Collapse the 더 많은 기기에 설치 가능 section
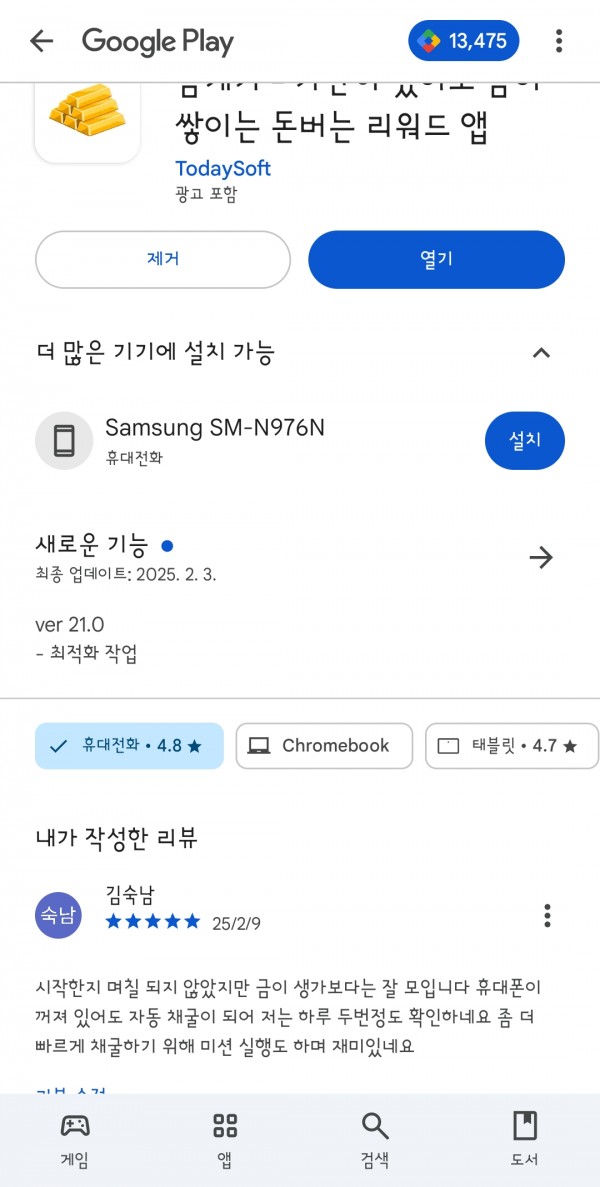This screenshot has height=1187, width=600. (x=541, y=353)
